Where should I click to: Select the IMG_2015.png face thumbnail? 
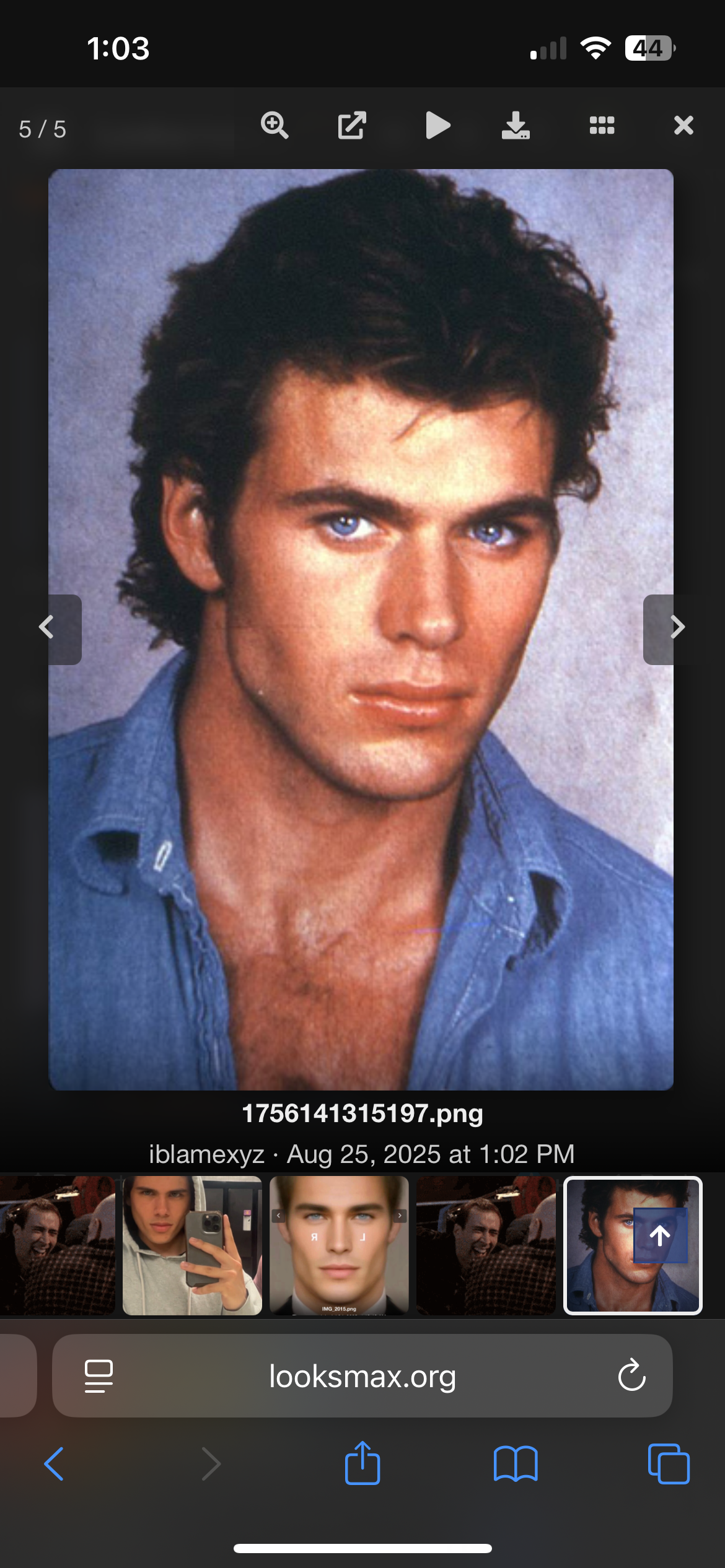[339, 1245]
